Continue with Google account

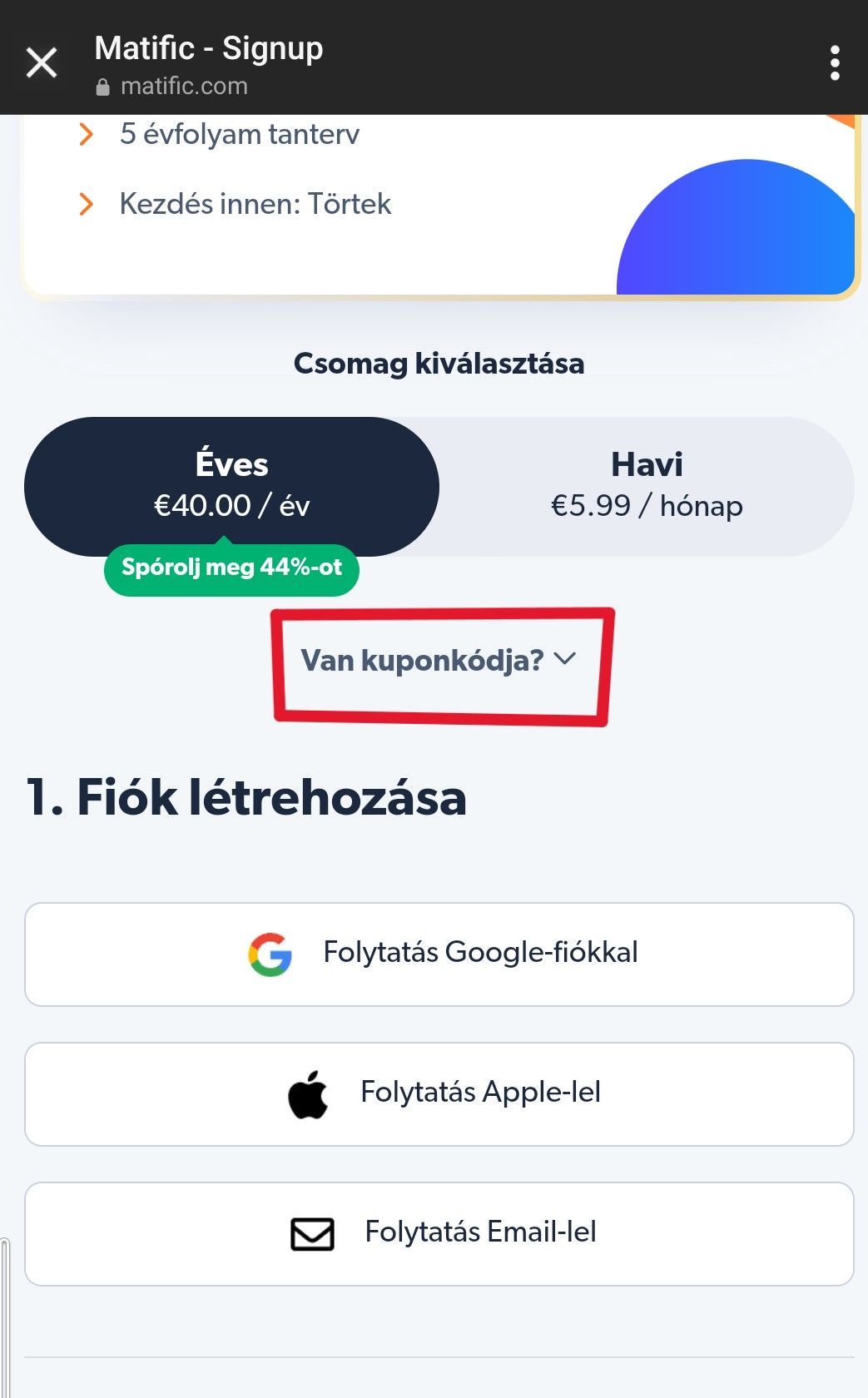click(x=439, y=954)
